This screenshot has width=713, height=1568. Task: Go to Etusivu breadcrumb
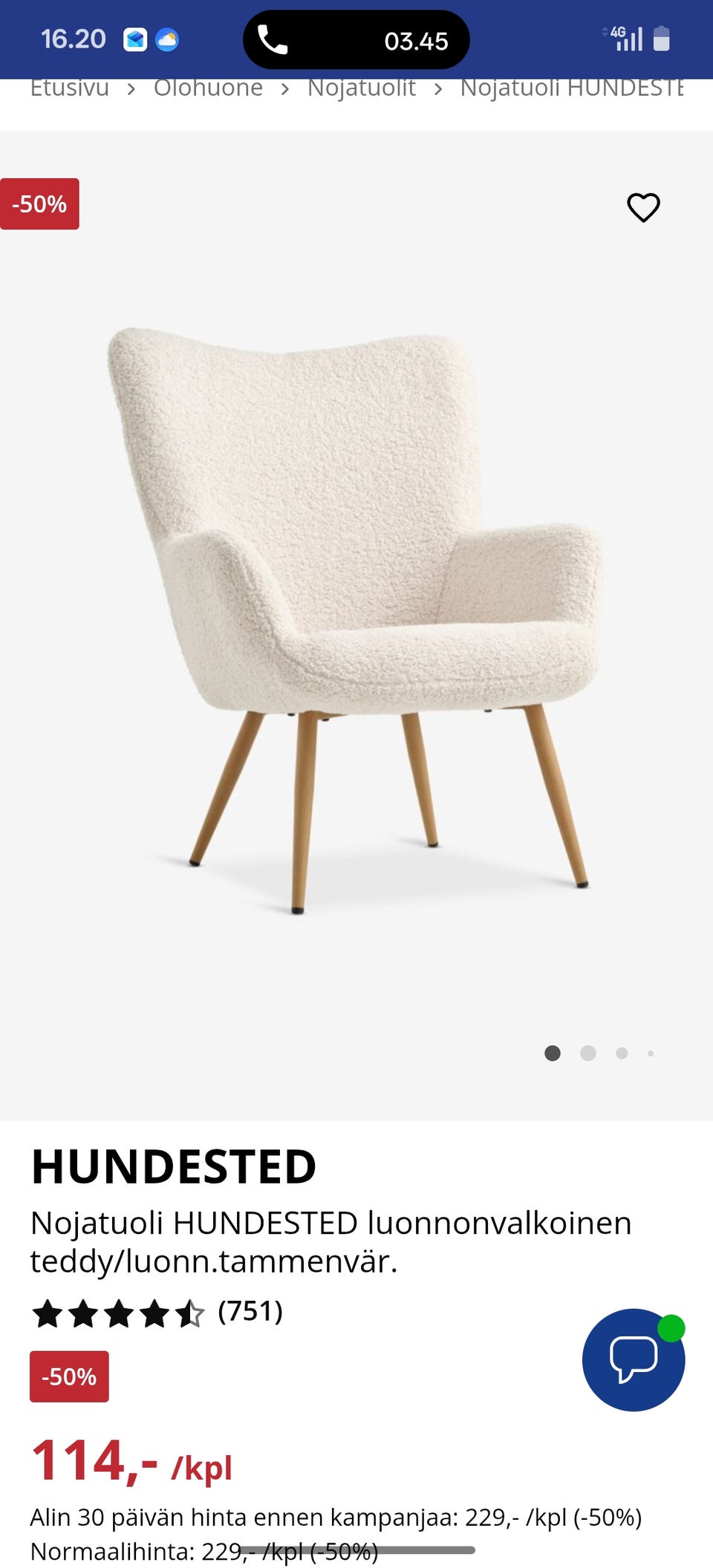tap(69, 88)
